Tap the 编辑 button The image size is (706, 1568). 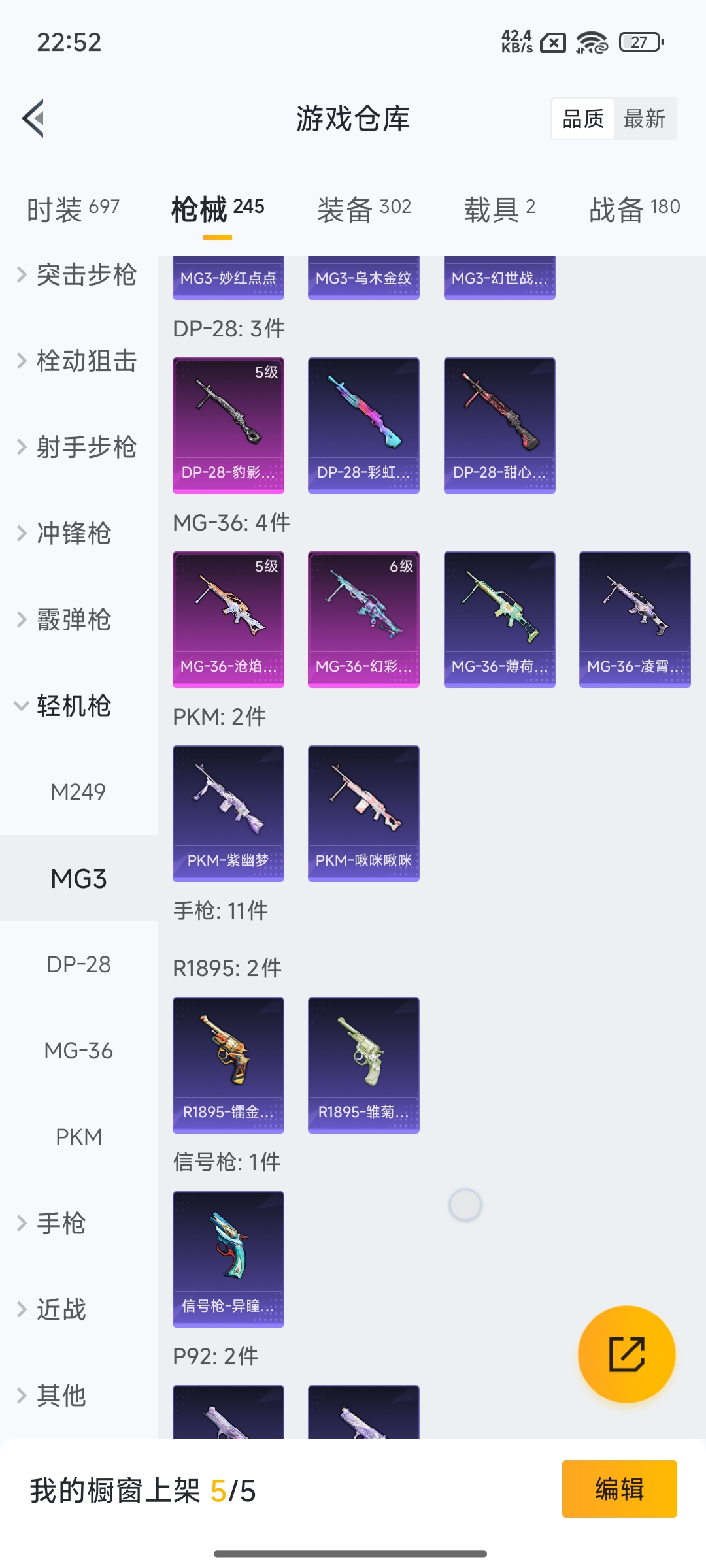tap(619, 1489)
